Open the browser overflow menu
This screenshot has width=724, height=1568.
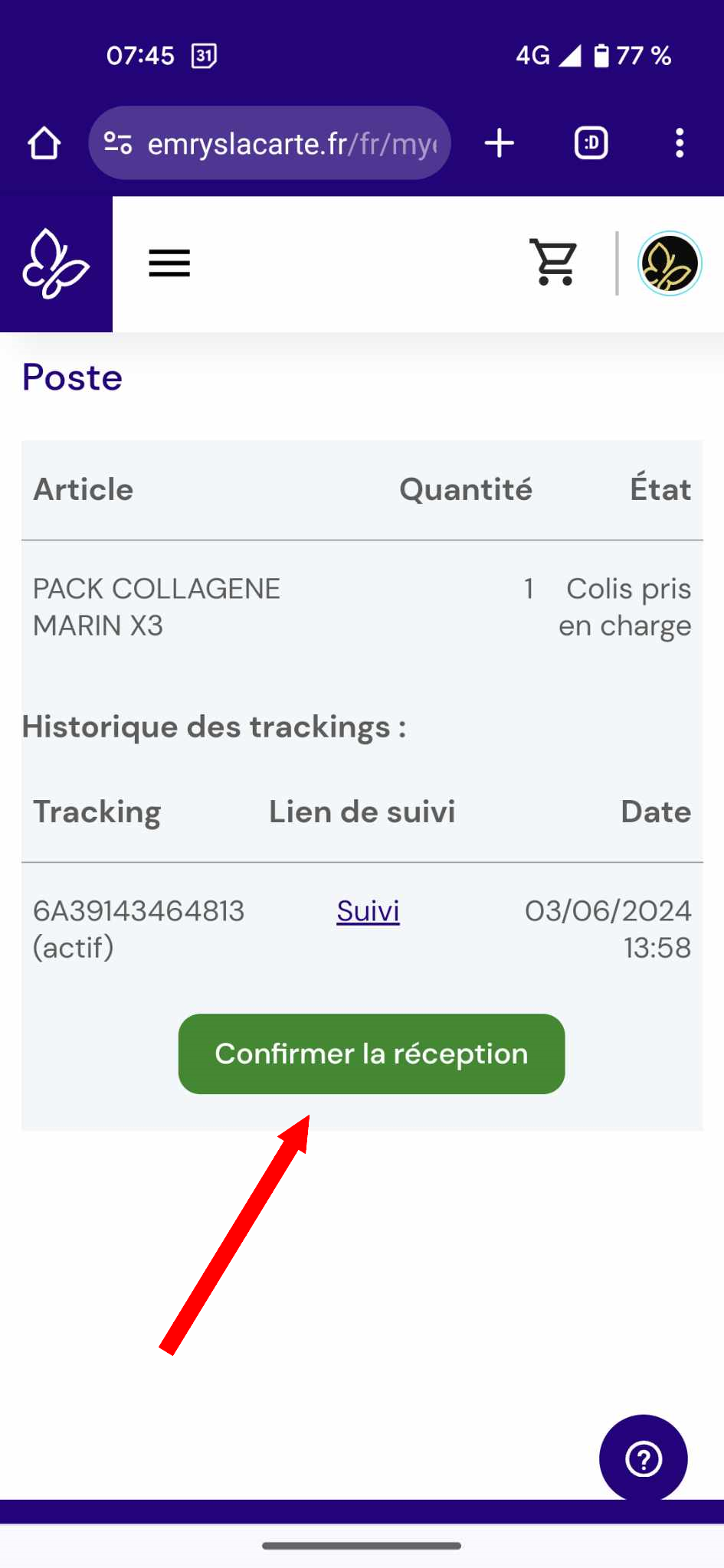pyautogui.click(x=680, y=143)
